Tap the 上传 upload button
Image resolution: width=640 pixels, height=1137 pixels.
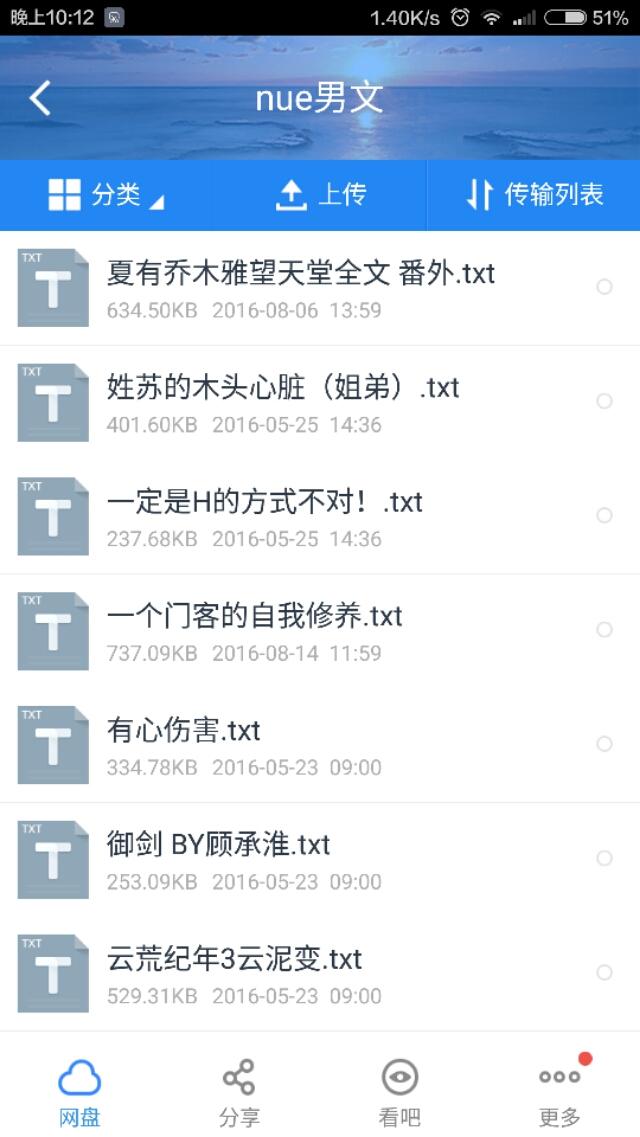pos(320,194)
